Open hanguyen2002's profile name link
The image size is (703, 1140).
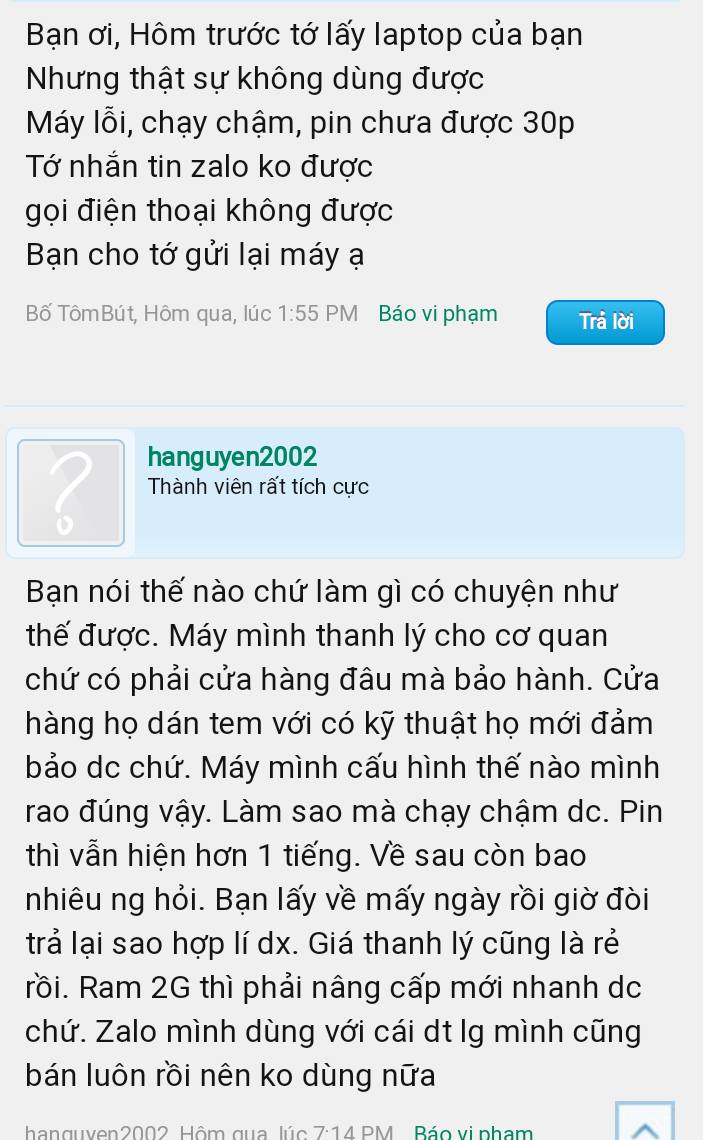tap(232, 457)
